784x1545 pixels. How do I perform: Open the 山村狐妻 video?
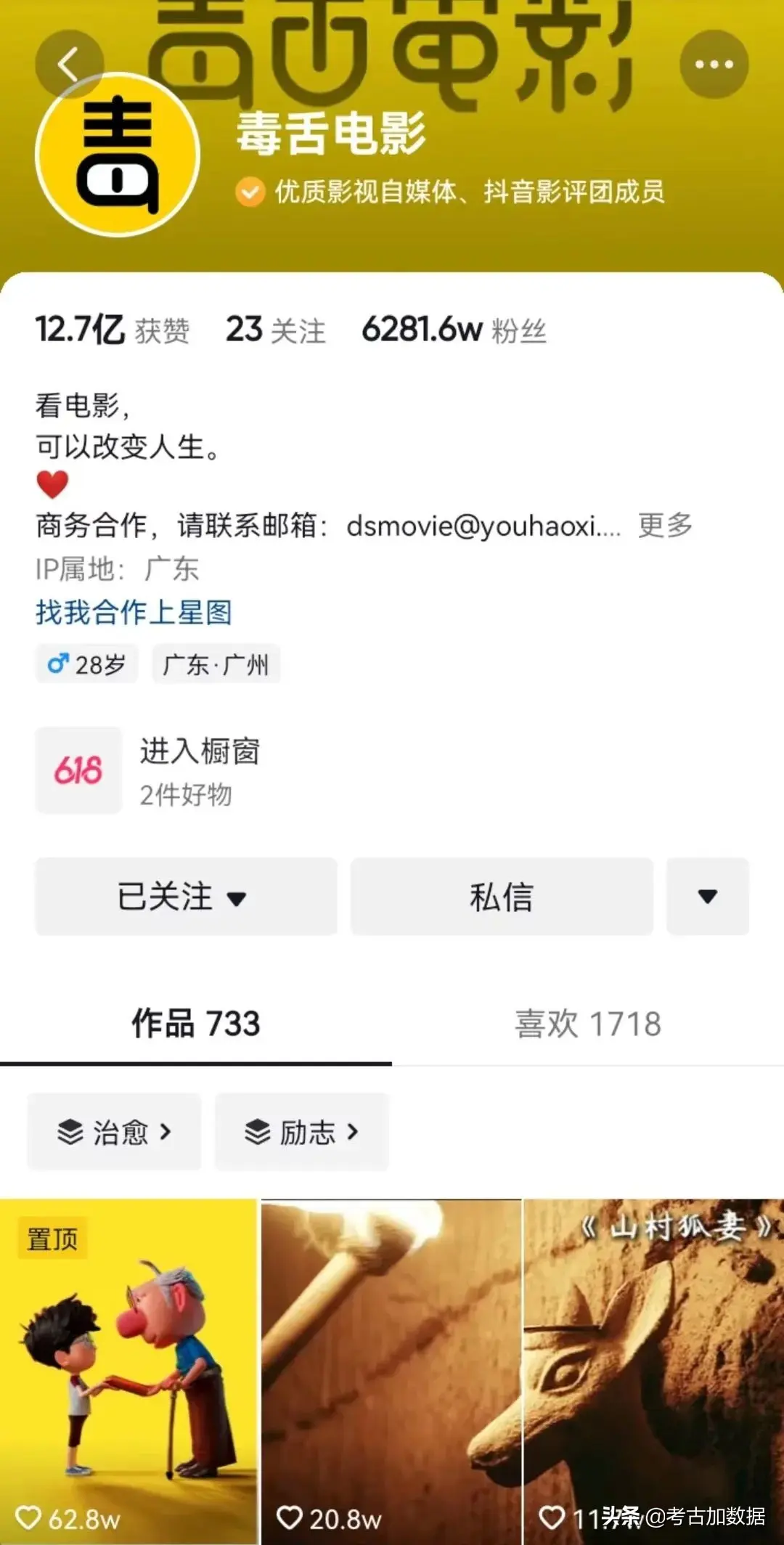pyautogui.click(x=653, y=1371)
